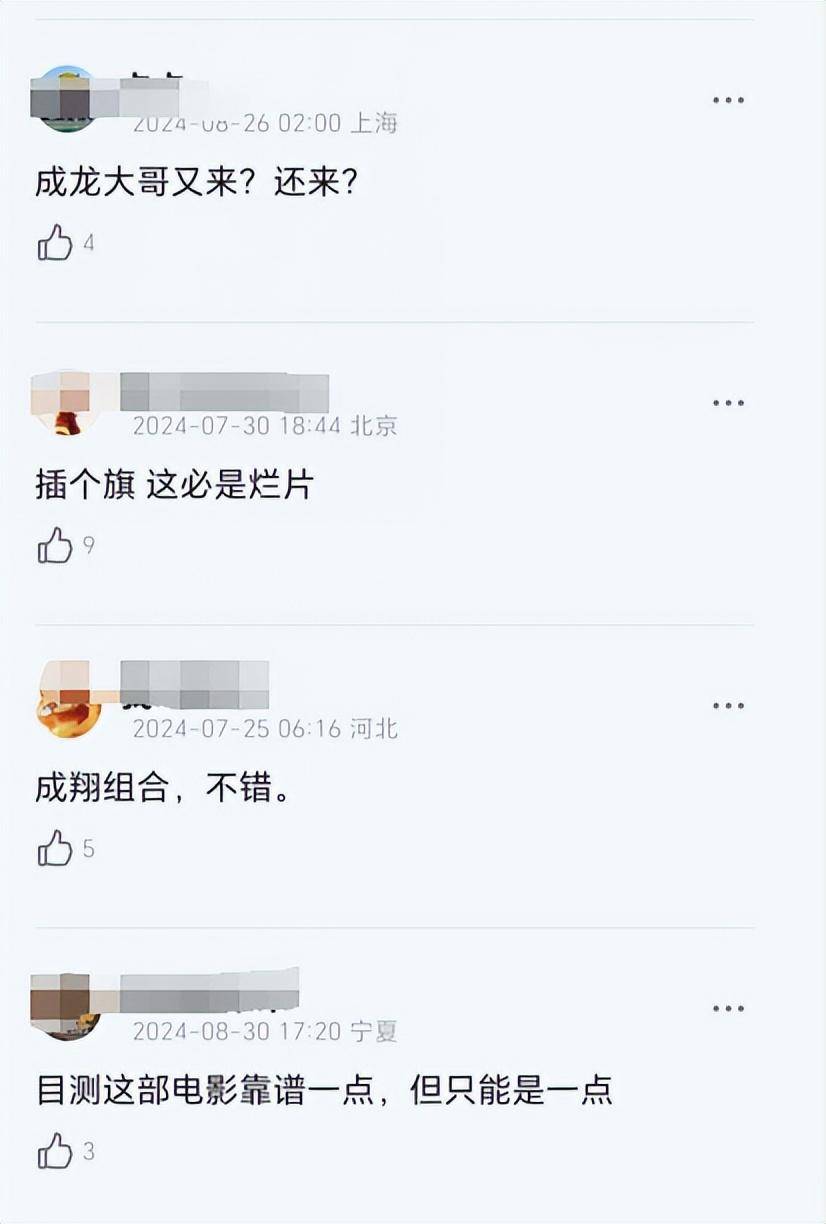Open more options on "成龙大哥又来" comment
Screen dimensions: 826x1224
pyautogui.click(x=728, y=100)
